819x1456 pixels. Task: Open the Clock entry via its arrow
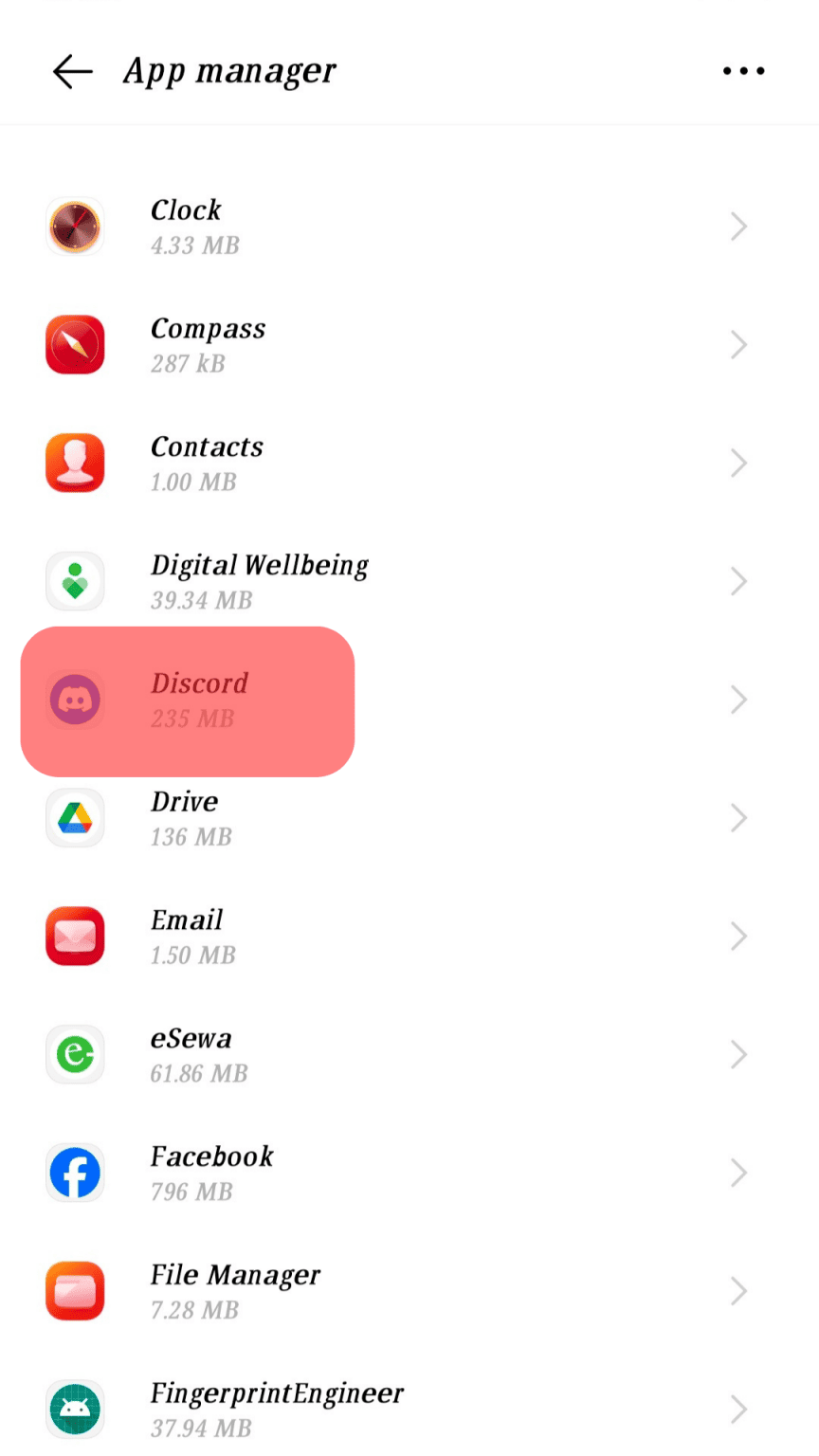tap(739, 226)
